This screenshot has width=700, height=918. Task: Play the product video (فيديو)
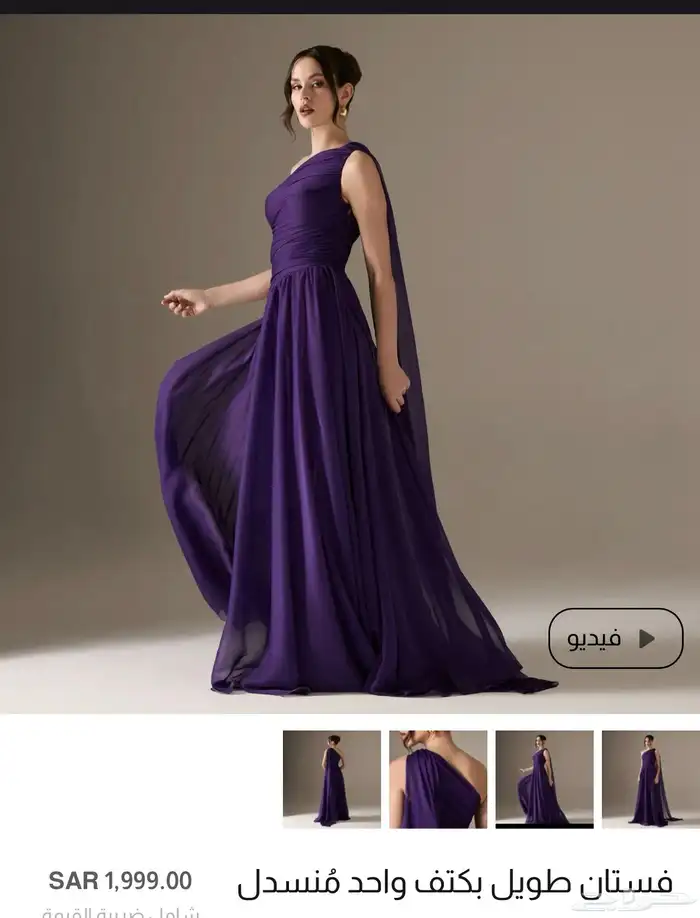[x=615, y=638]
